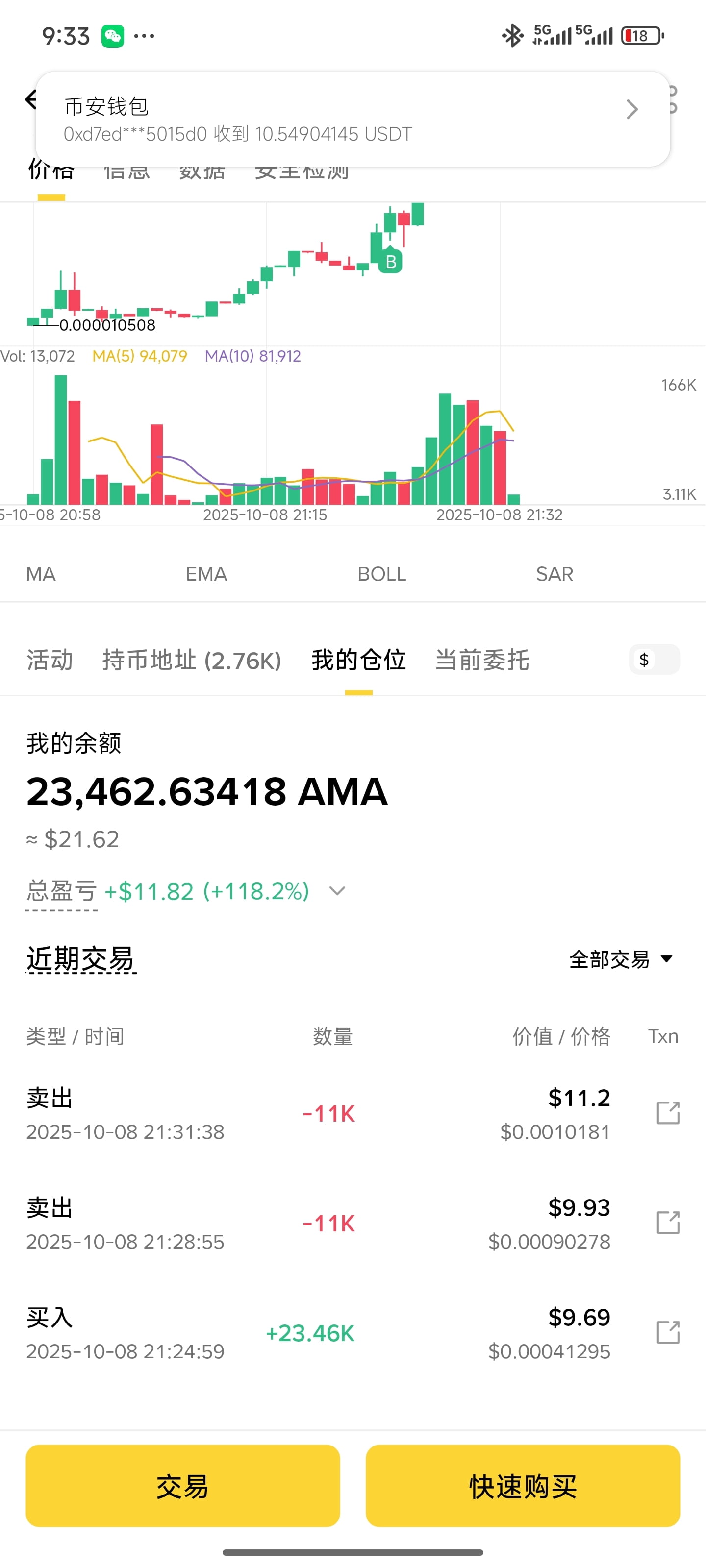The width and height of the screenshot is (706, 1568).
Task: Switch to the 活动 tab
Action: (x=50, y=660)
